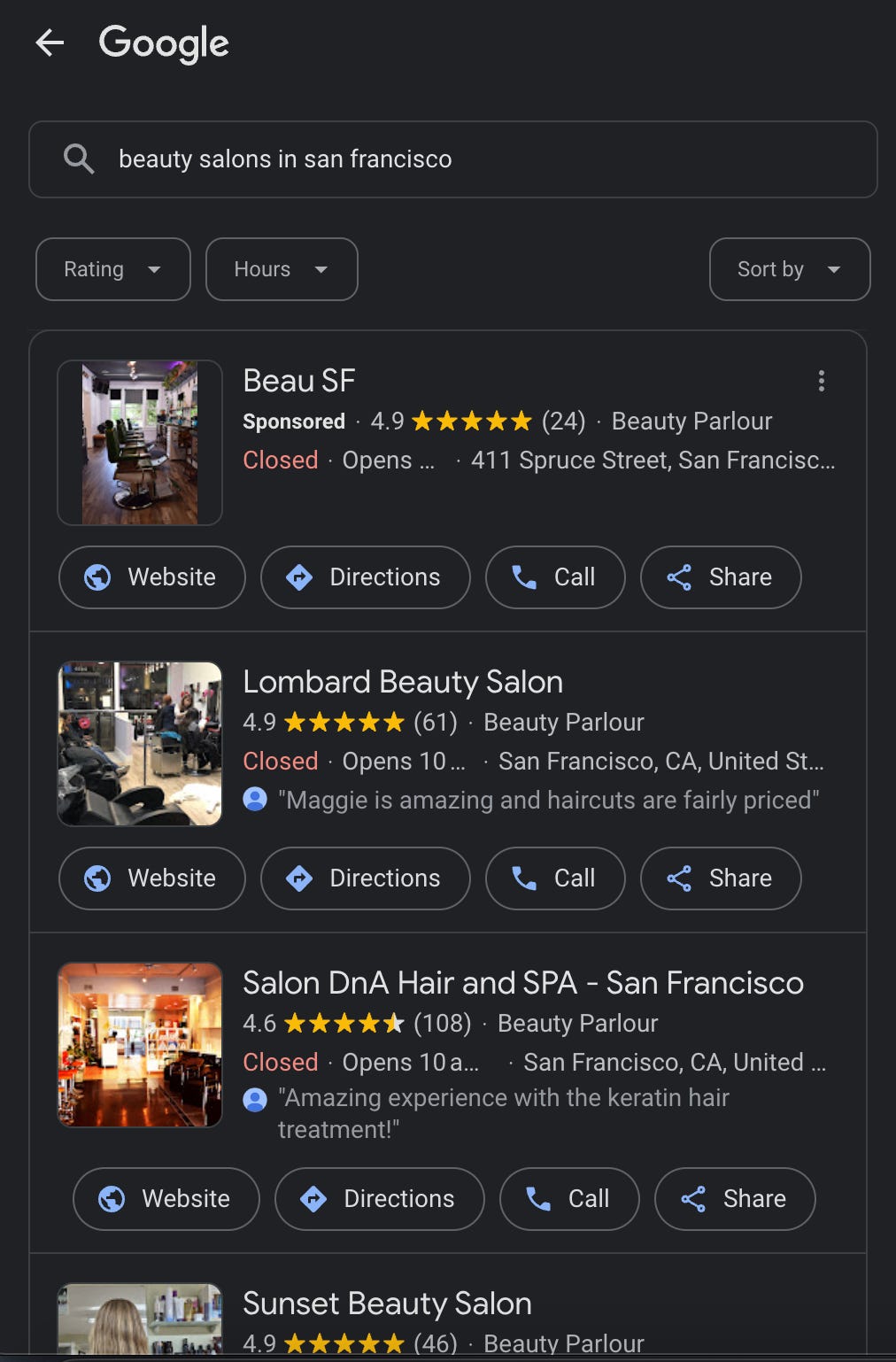896x1362 pixels.
Task: Open the Beau SF listing
Action: [299, 381]
